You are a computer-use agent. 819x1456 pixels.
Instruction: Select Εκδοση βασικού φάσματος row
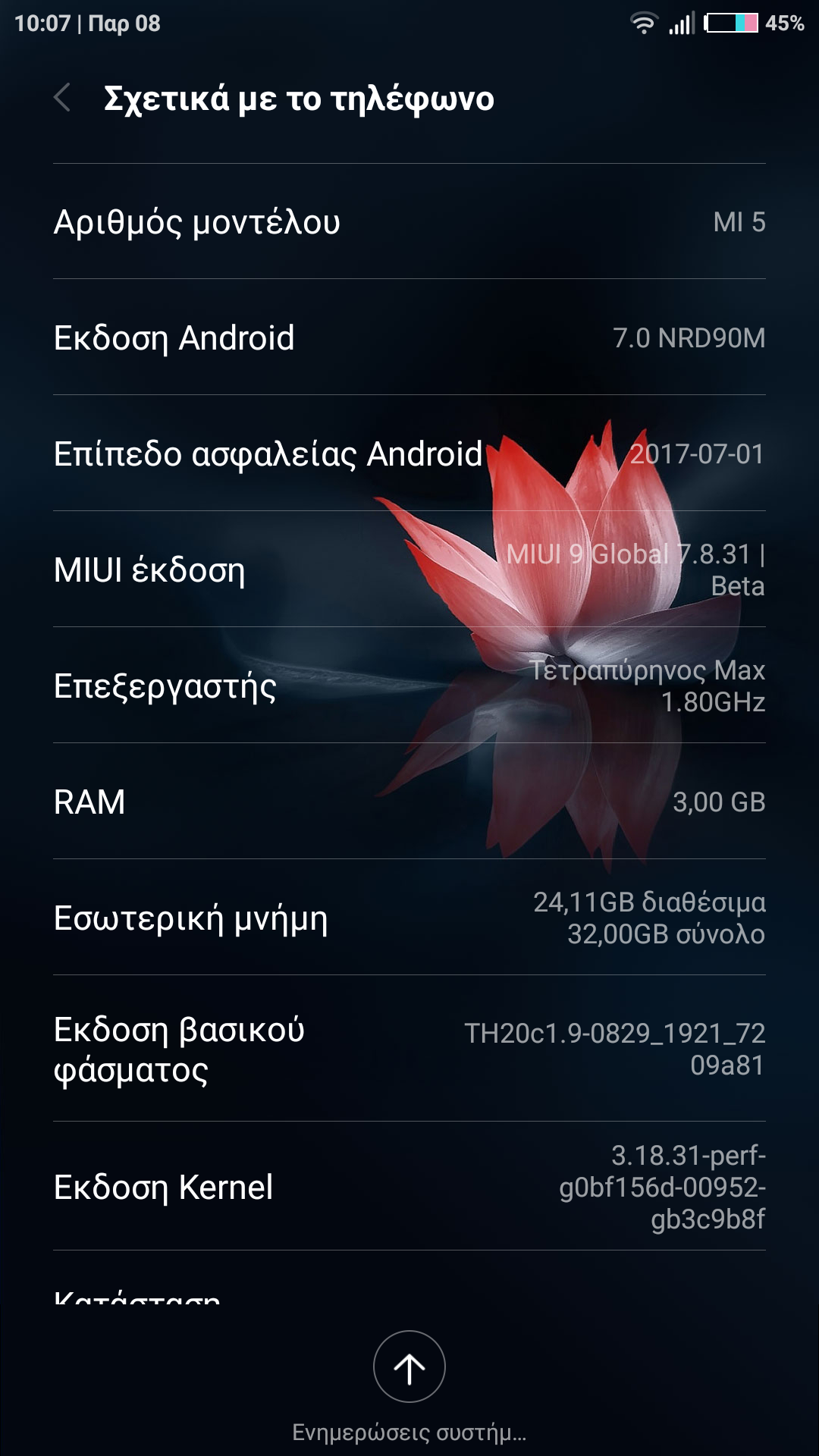[x=409, y=1049]
